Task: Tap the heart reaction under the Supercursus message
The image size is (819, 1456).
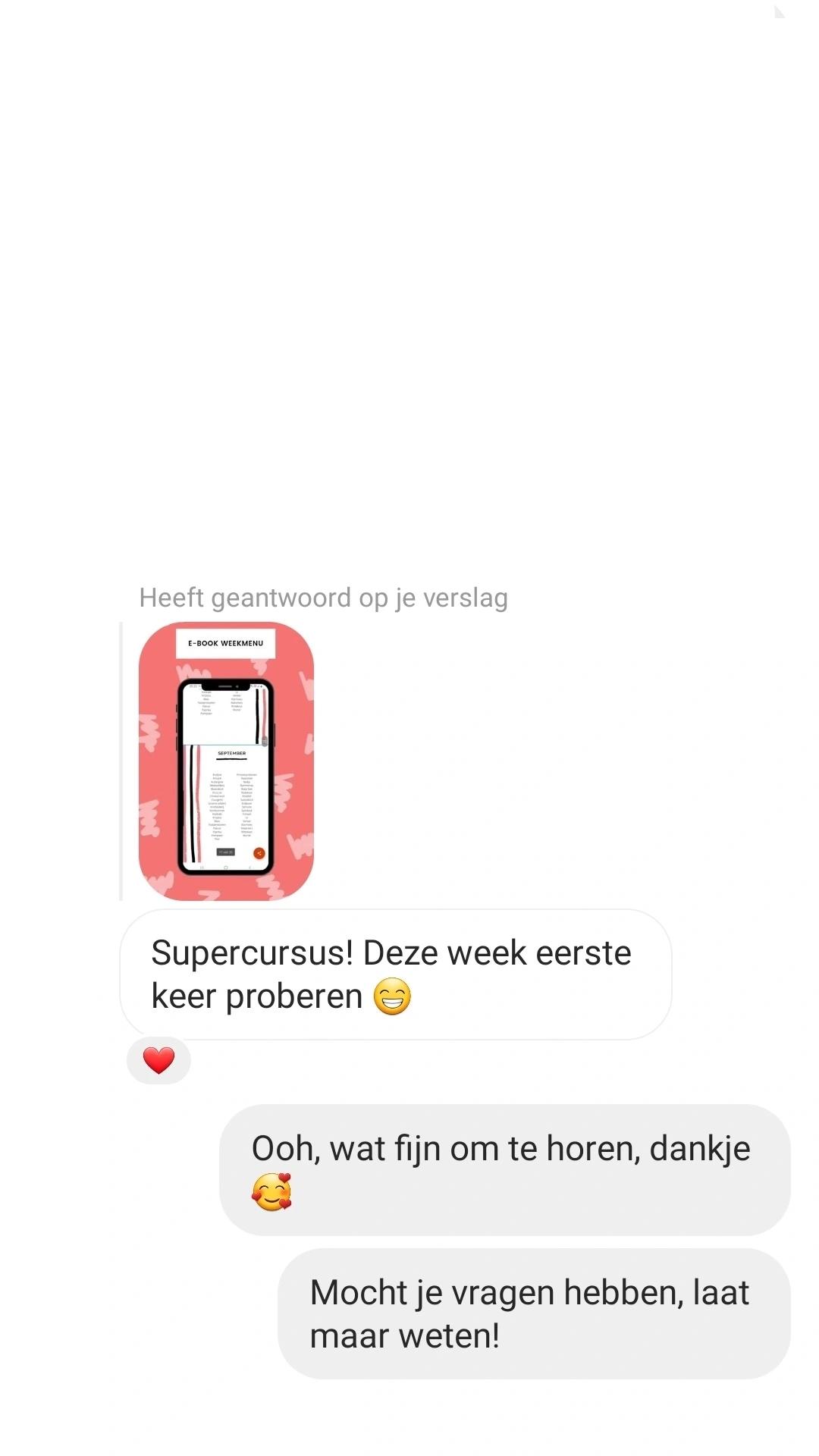Action: [158, 1060]
